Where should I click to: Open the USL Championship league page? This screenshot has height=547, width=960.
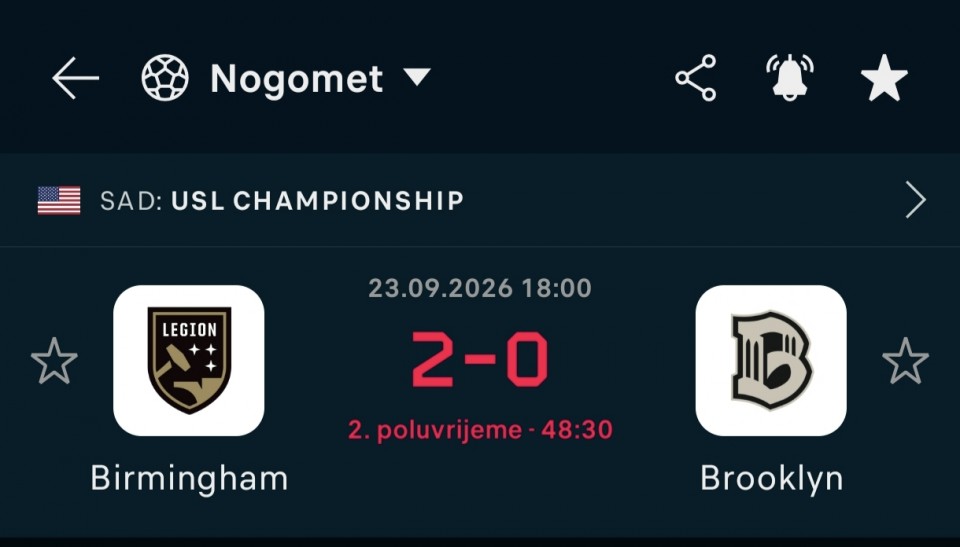(x=480, y=200)
